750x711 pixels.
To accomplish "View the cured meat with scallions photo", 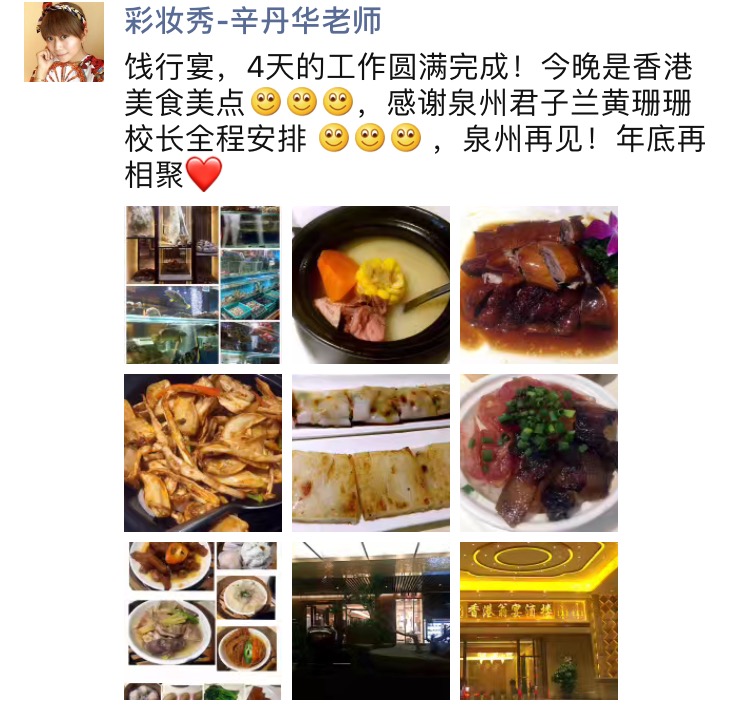I will pos(539,453).
